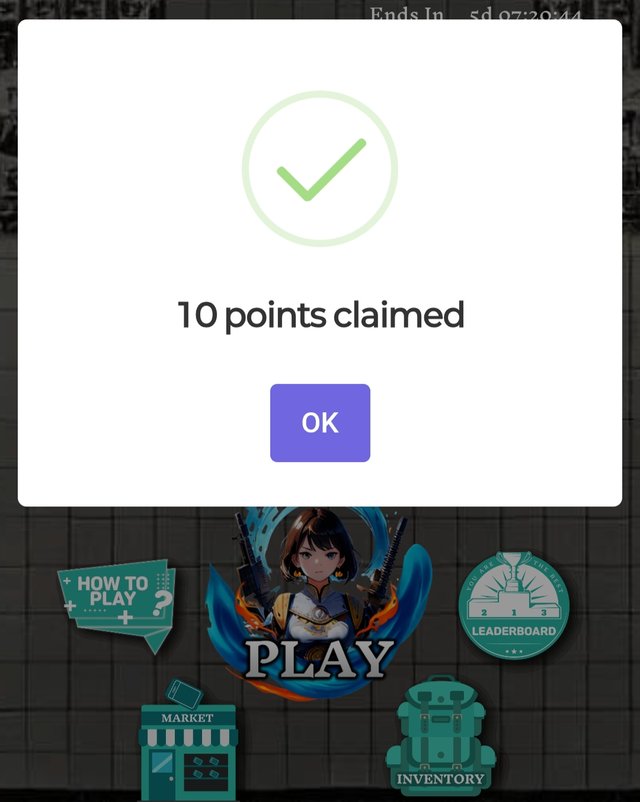Confirm the claimed points with OK
Screen dimensions: 640x802
tap(320, 423)
